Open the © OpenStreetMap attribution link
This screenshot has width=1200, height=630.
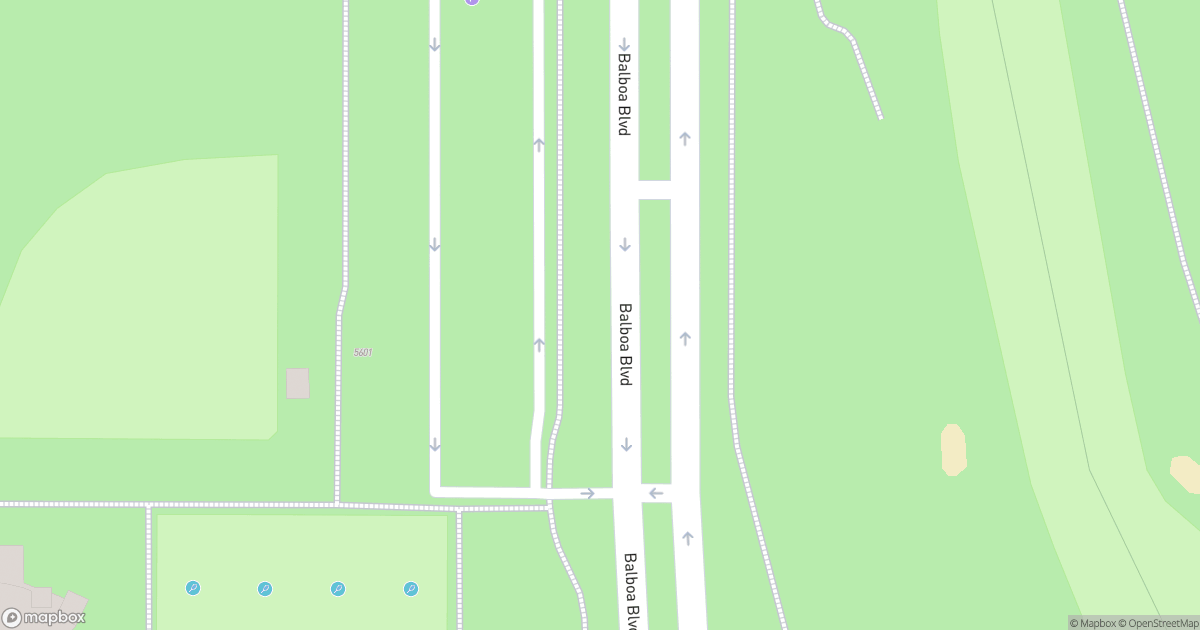click(x=1158, y=623)
